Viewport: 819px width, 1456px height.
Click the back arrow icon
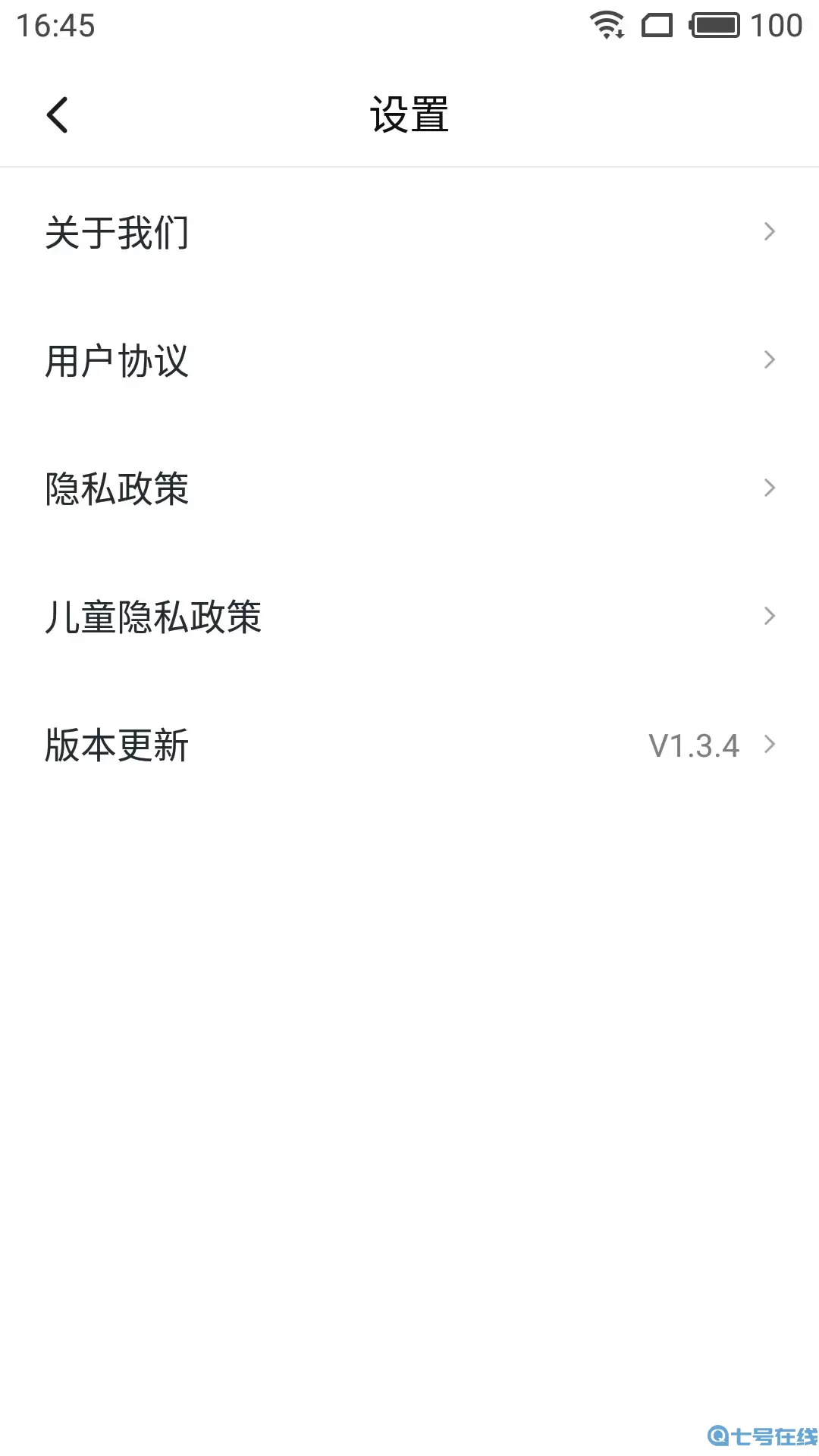point(58,114)
